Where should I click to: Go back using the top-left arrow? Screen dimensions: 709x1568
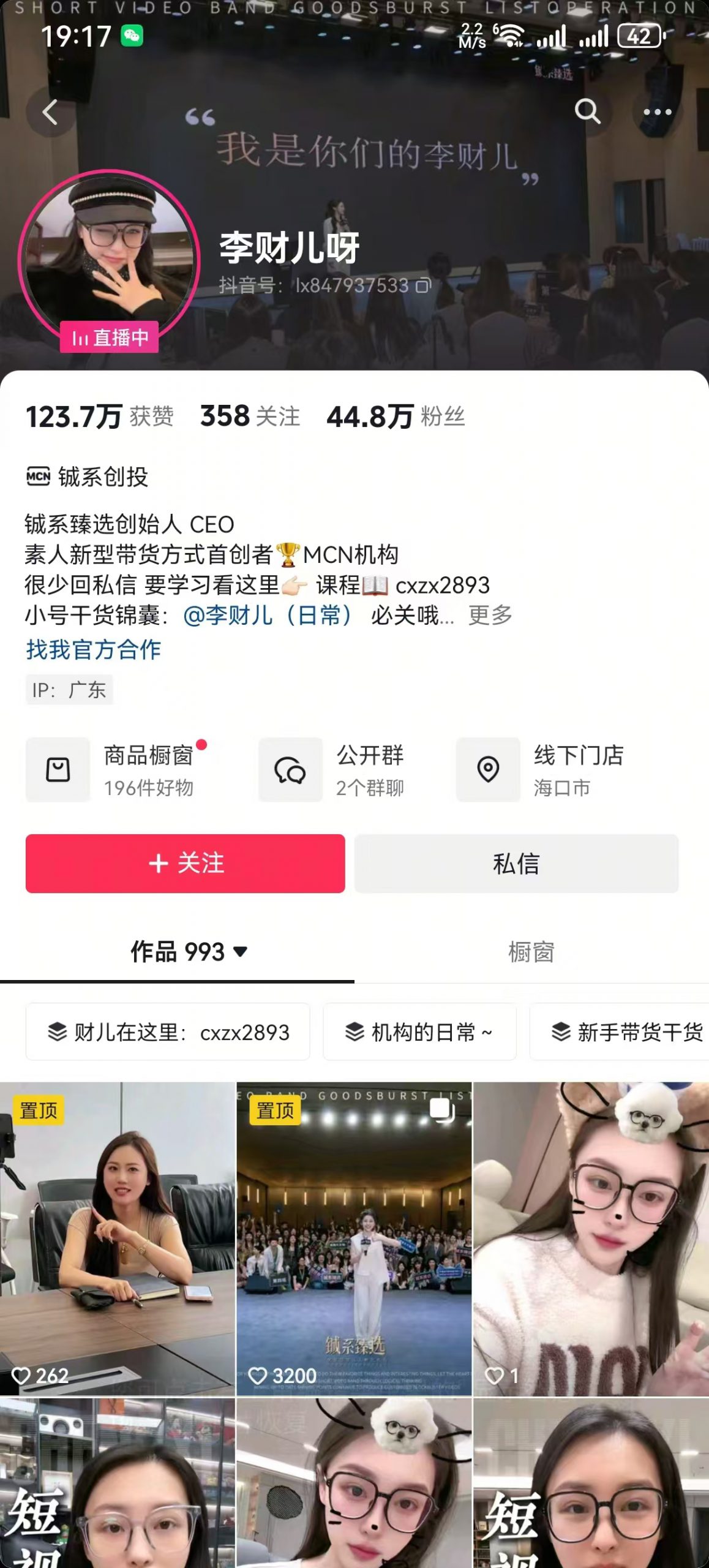coord(50,112)
